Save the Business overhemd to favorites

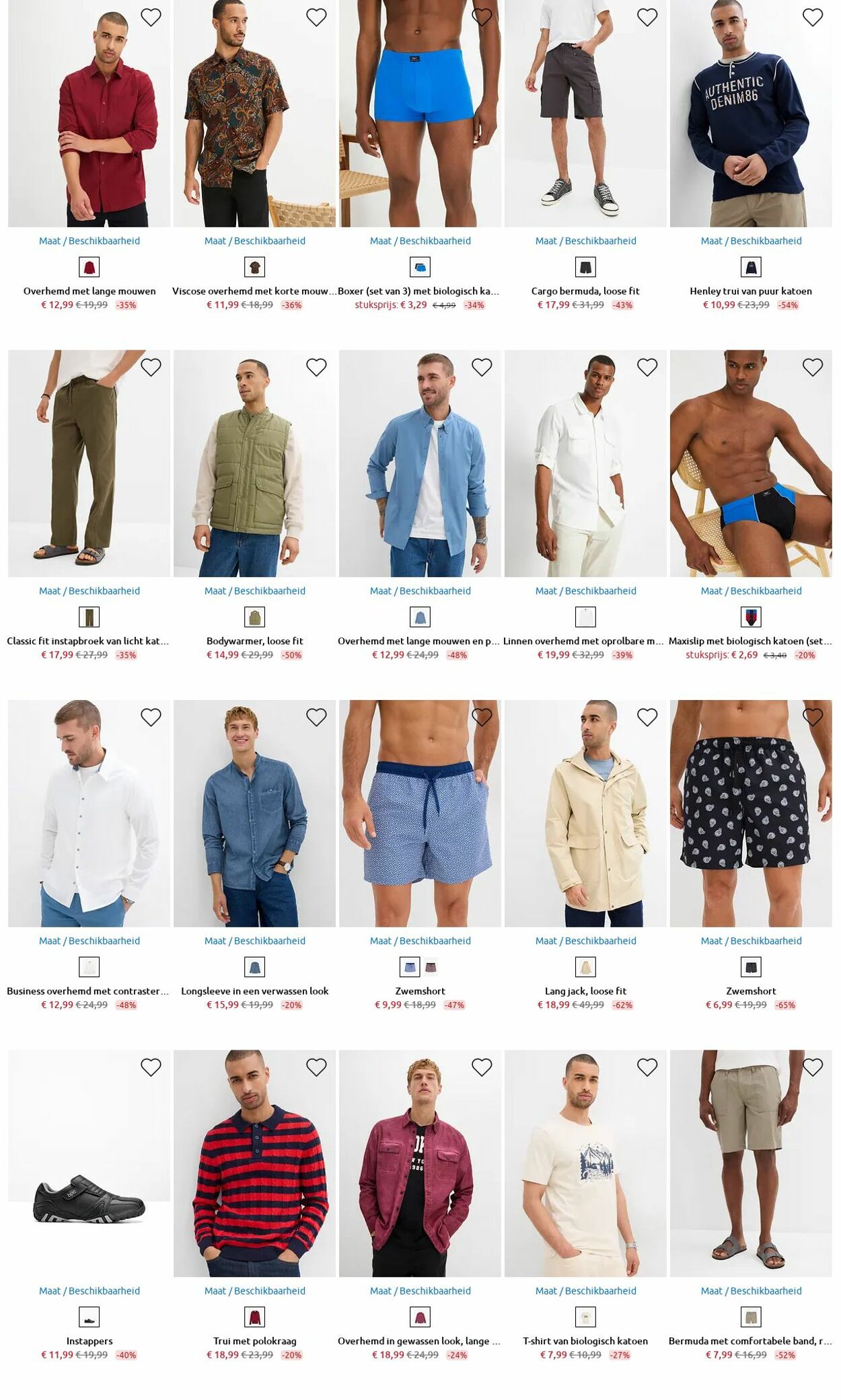click(x=151, y=717)
